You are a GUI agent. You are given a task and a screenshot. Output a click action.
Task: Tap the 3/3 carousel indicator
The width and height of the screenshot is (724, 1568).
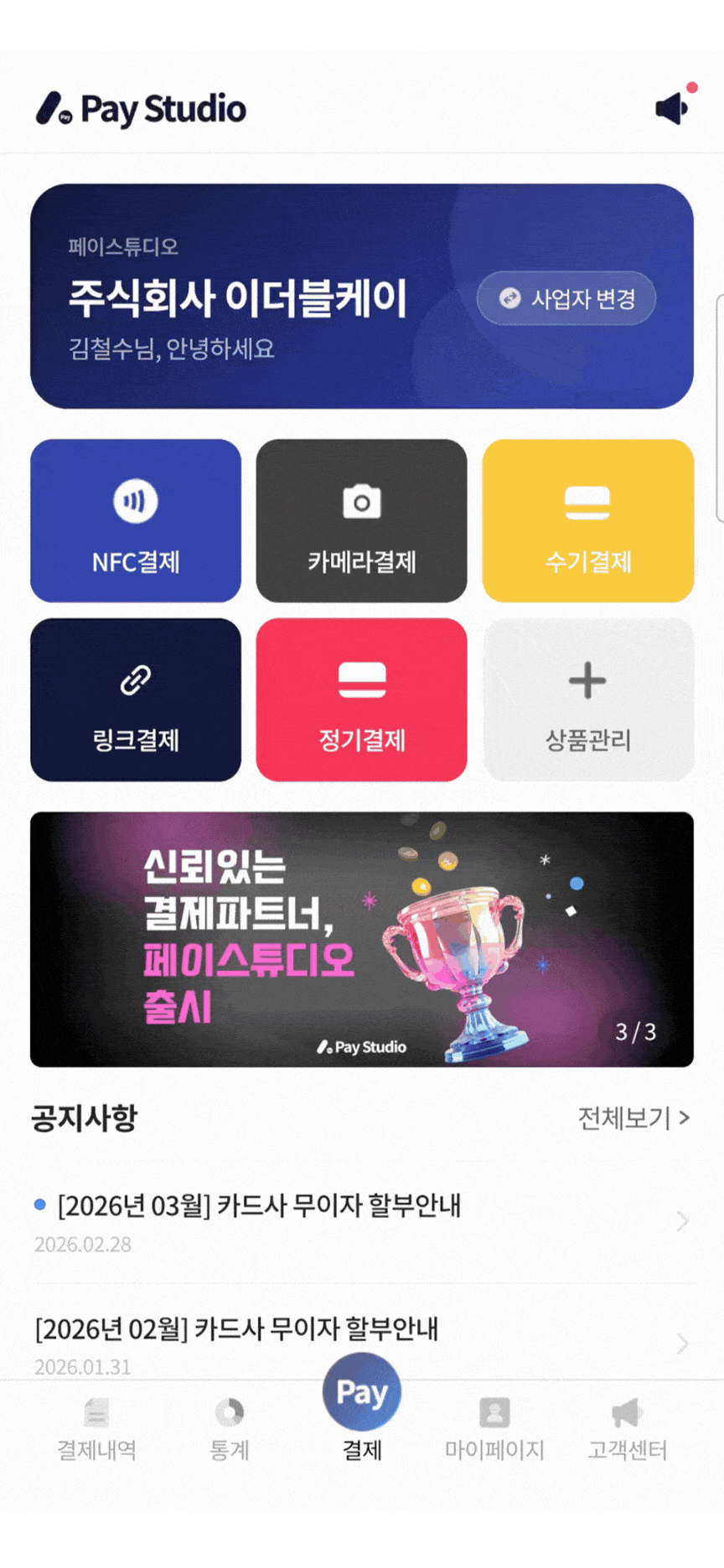point(635,1033)
